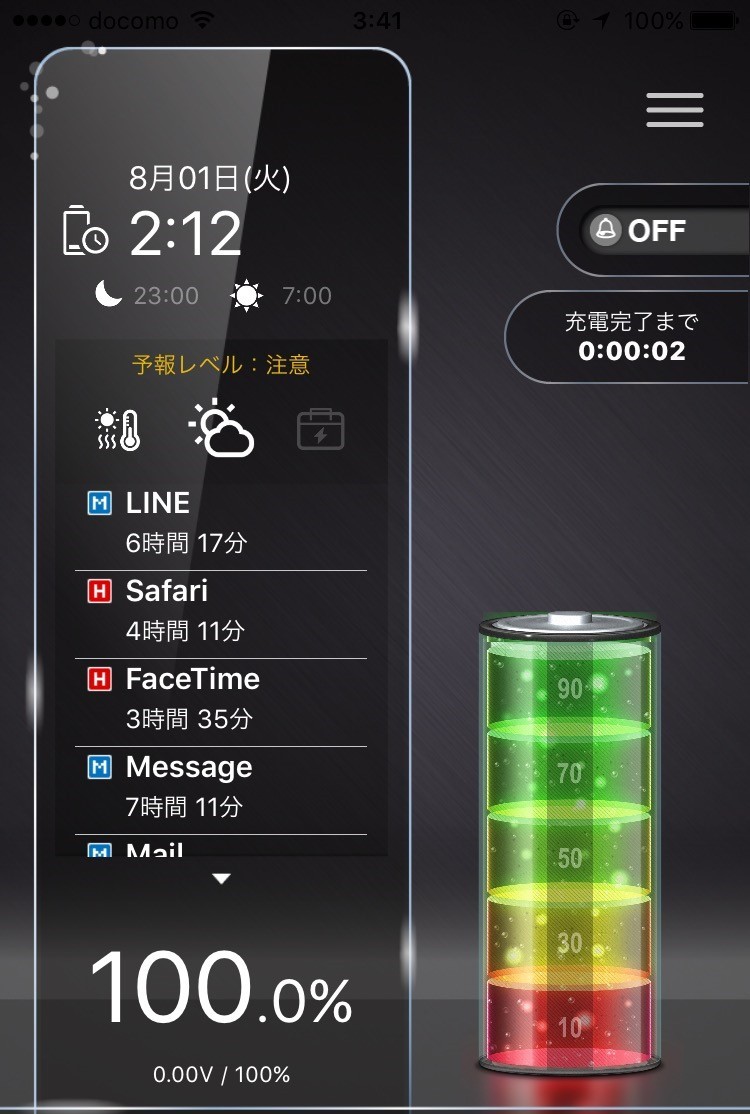Open the FaceTime usage row
This screenshot has width=750, height=1114.
click(221, 703)
